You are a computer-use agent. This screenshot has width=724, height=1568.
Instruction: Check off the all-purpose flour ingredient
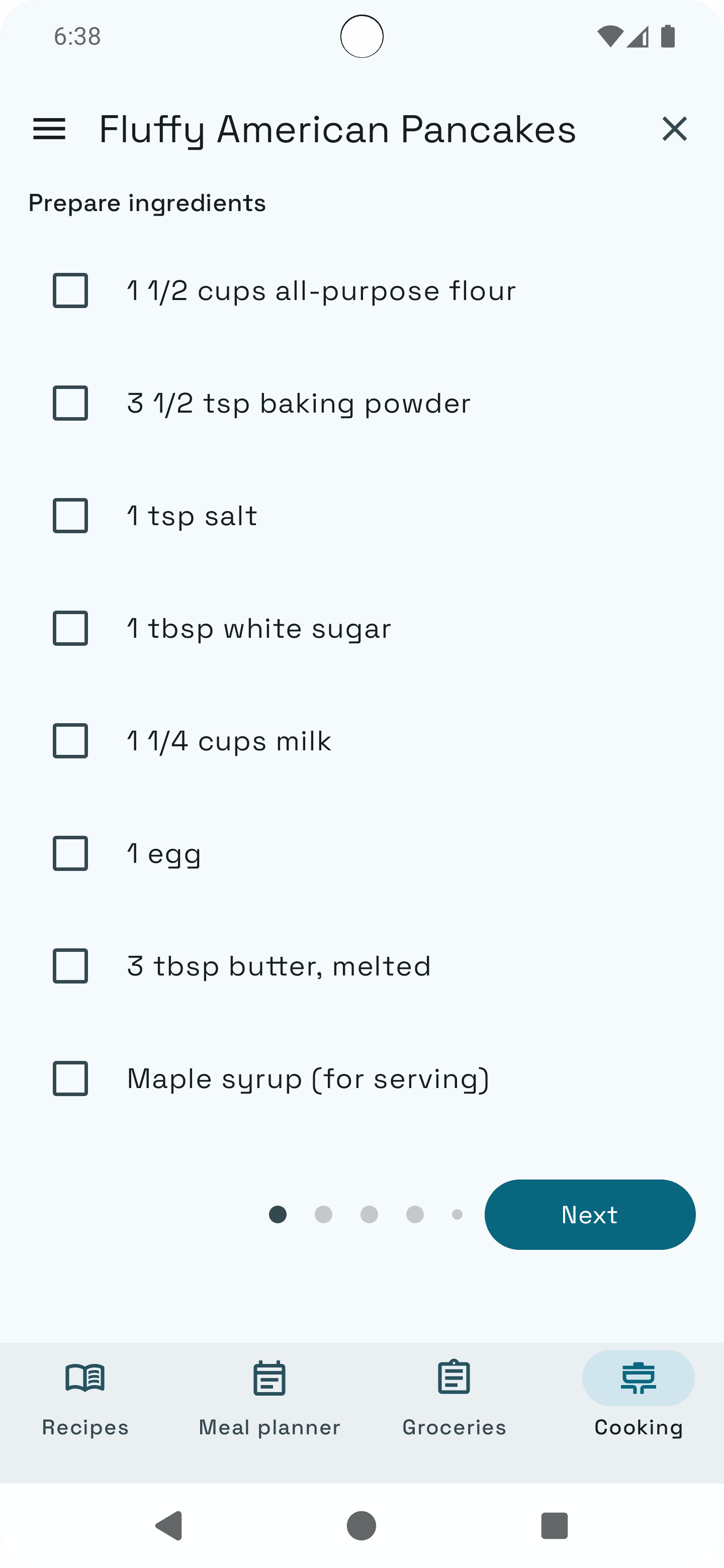70,290
